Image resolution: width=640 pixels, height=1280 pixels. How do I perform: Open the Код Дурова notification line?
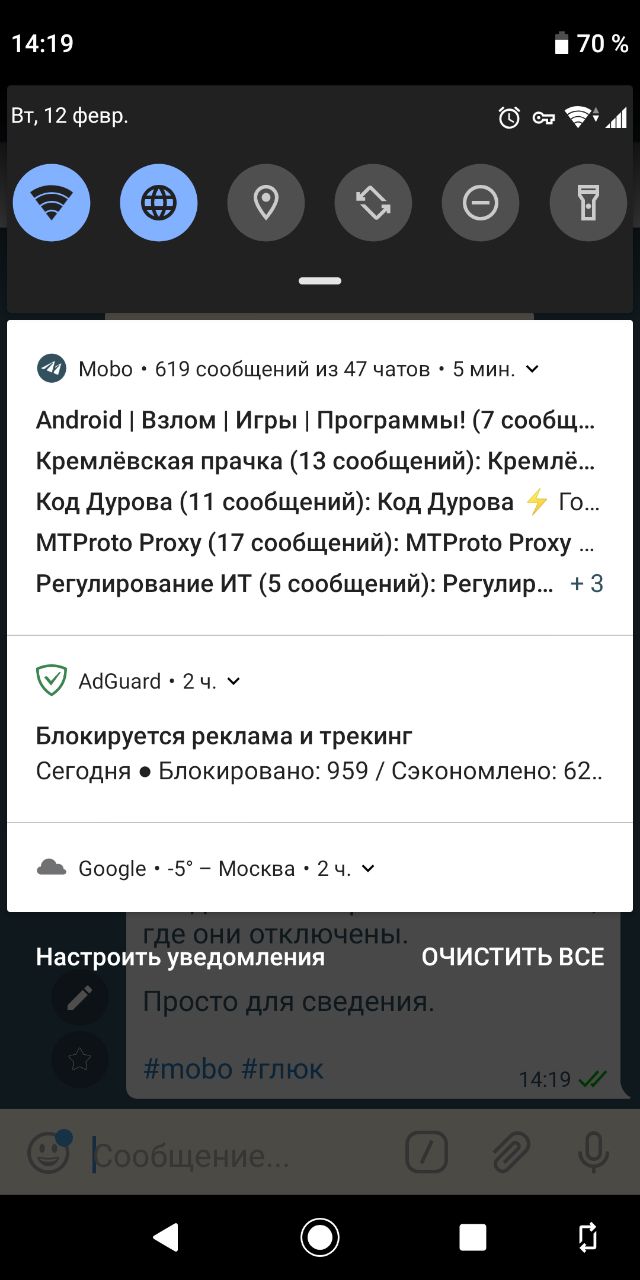317,502
